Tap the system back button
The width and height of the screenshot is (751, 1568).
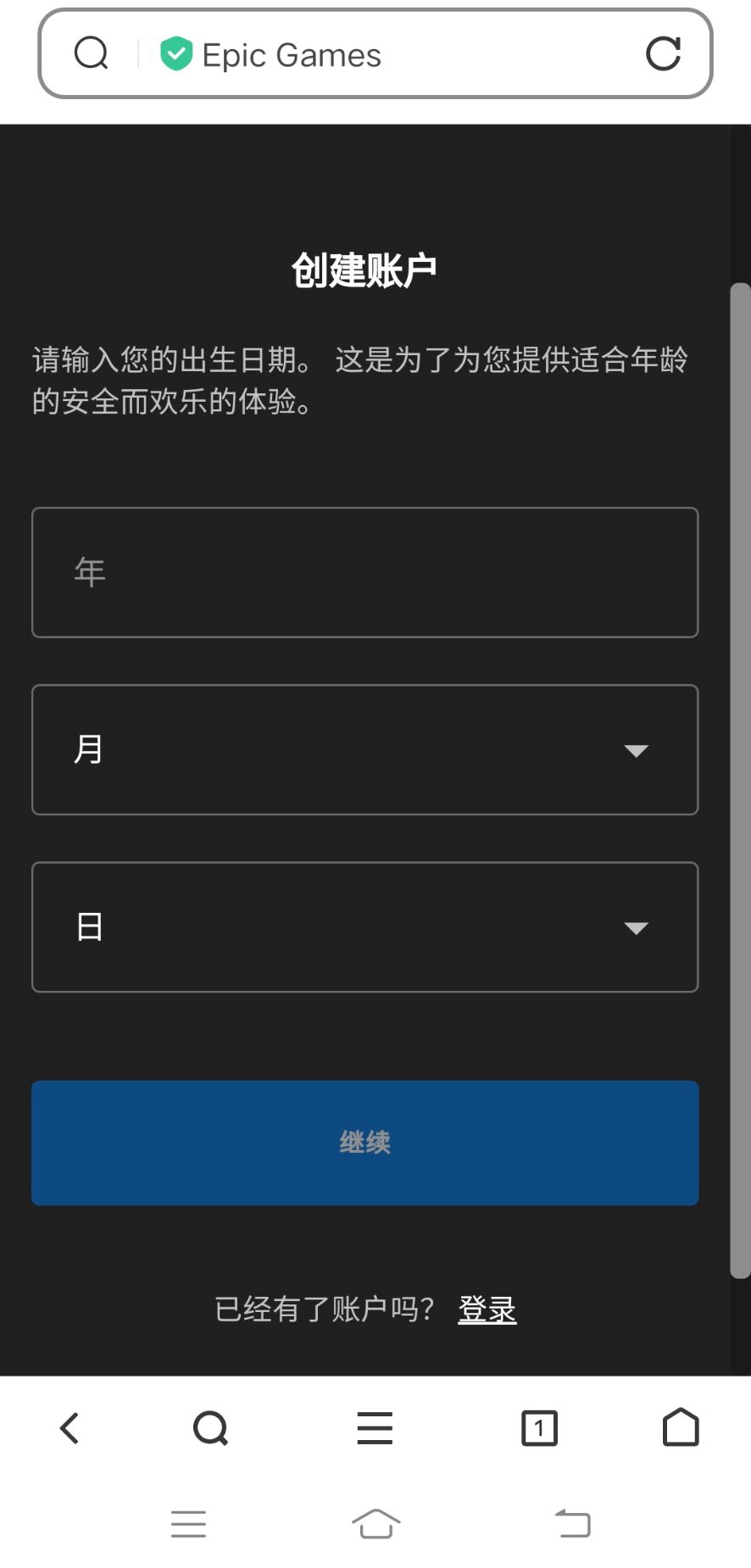coord(573,1523)
